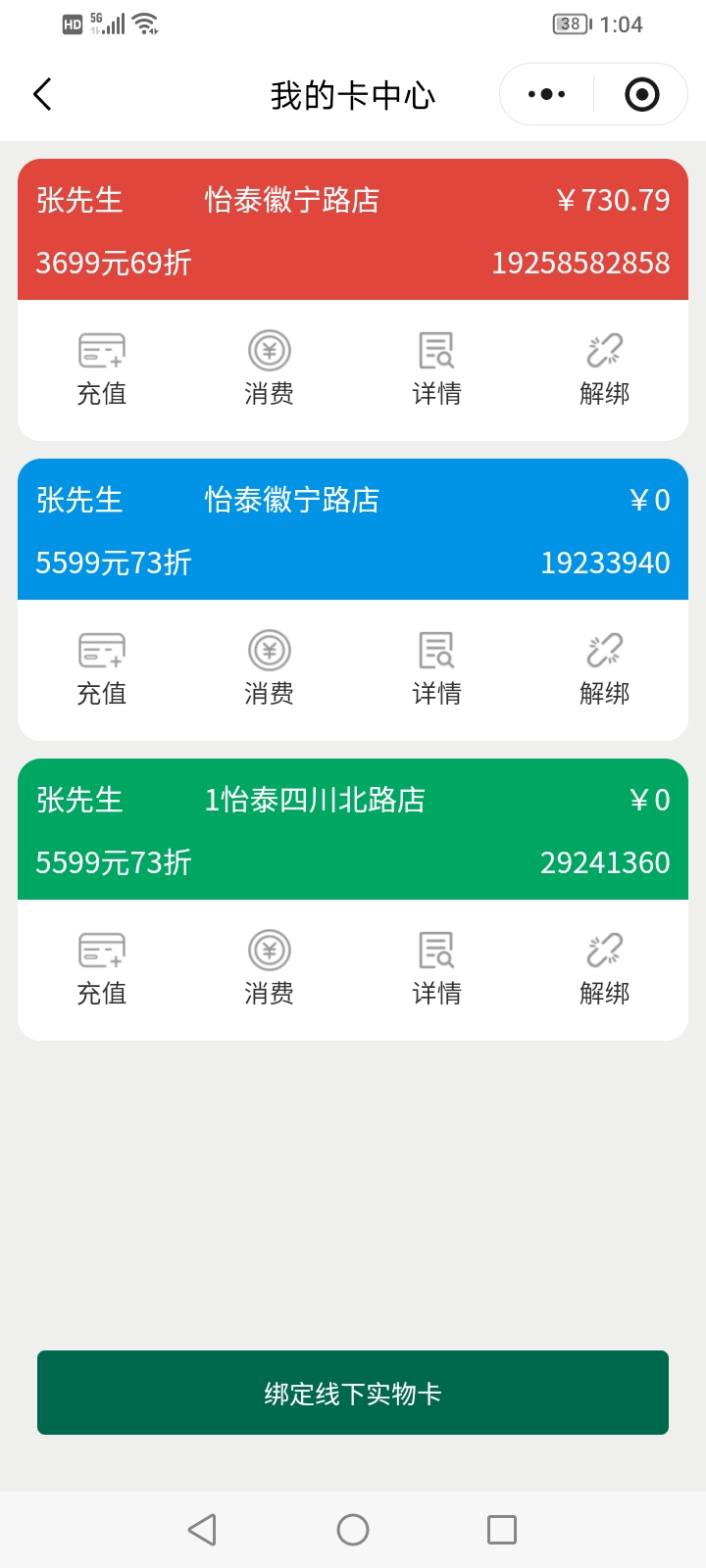The image size is (706, 1568).
Task: Open 详情 icon on the green card
Action: pos(435,967)
